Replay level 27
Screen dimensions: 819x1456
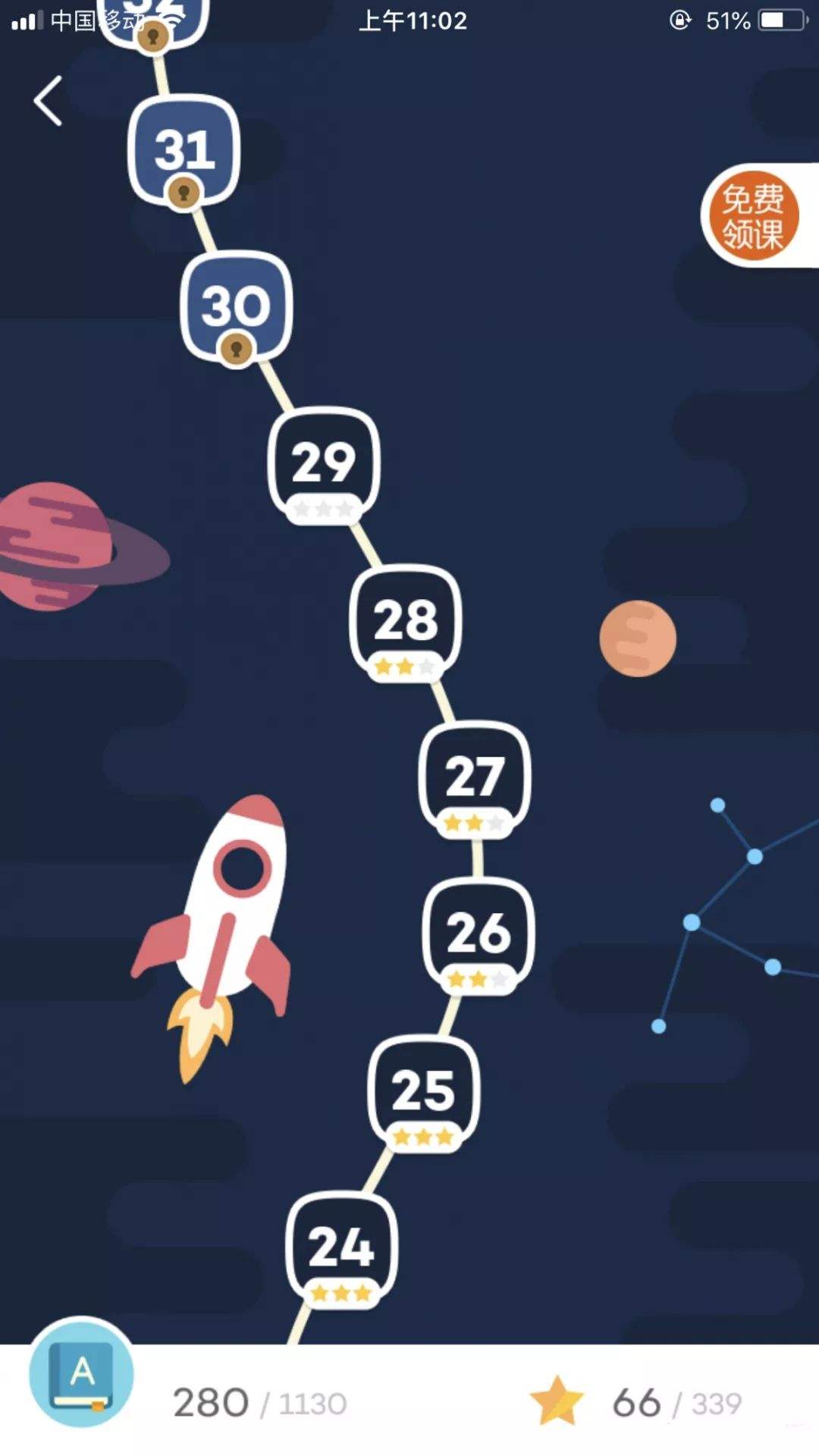(475, 777)
